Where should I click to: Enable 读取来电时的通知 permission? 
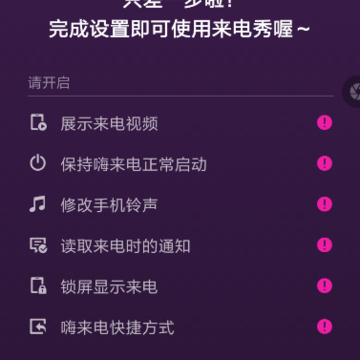point(180,246)
